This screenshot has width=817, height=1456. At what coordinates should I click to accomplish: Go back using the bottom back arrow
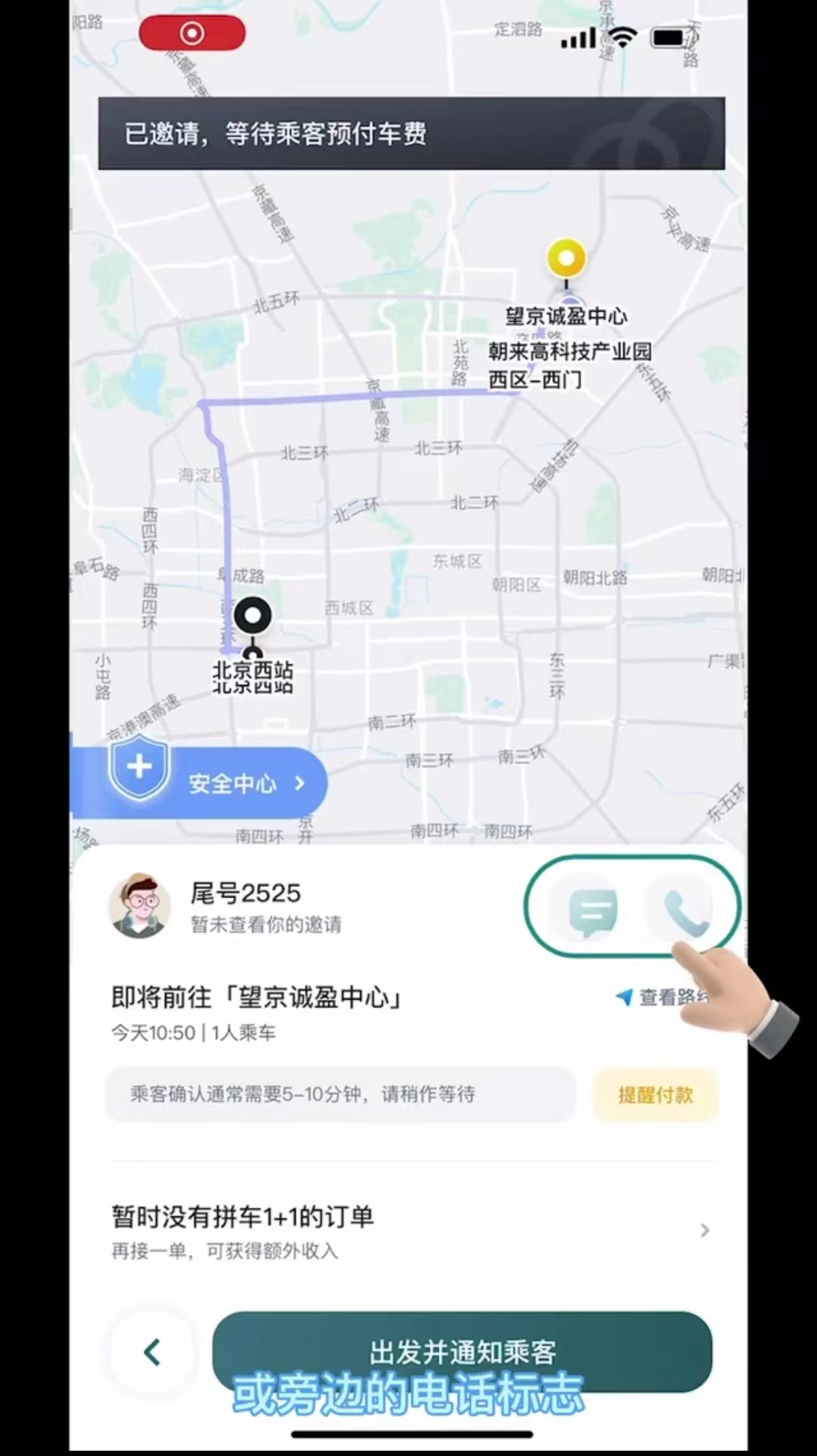(154, 1352)
